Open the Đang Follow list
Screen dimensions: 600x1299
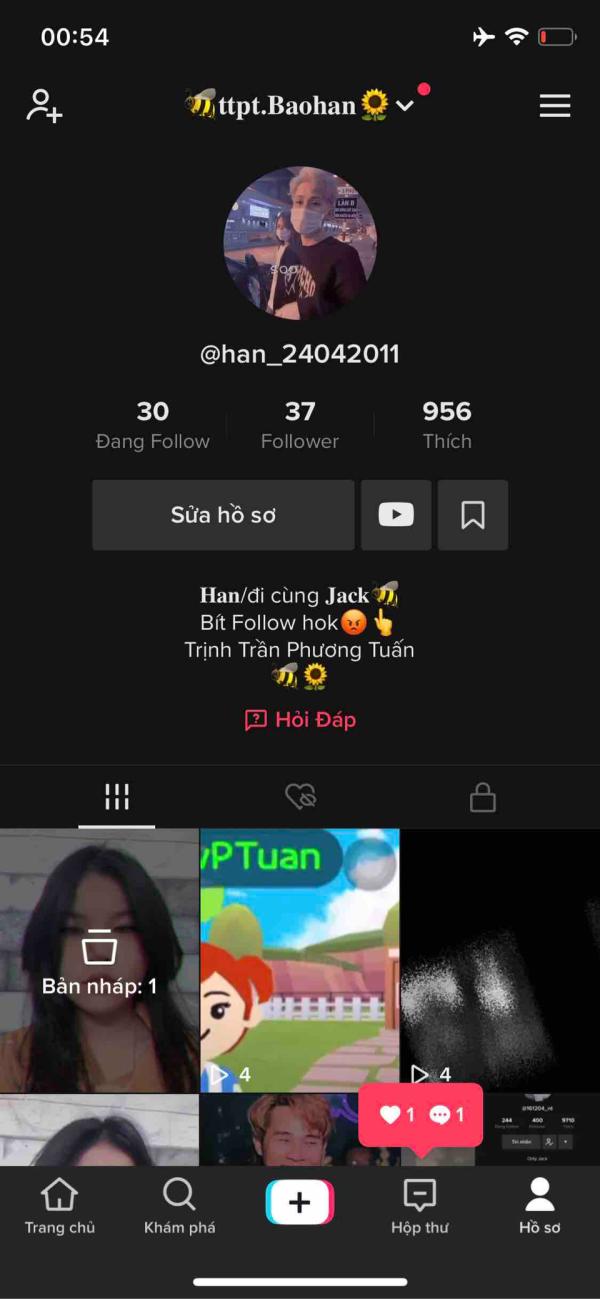pos(153,426)
